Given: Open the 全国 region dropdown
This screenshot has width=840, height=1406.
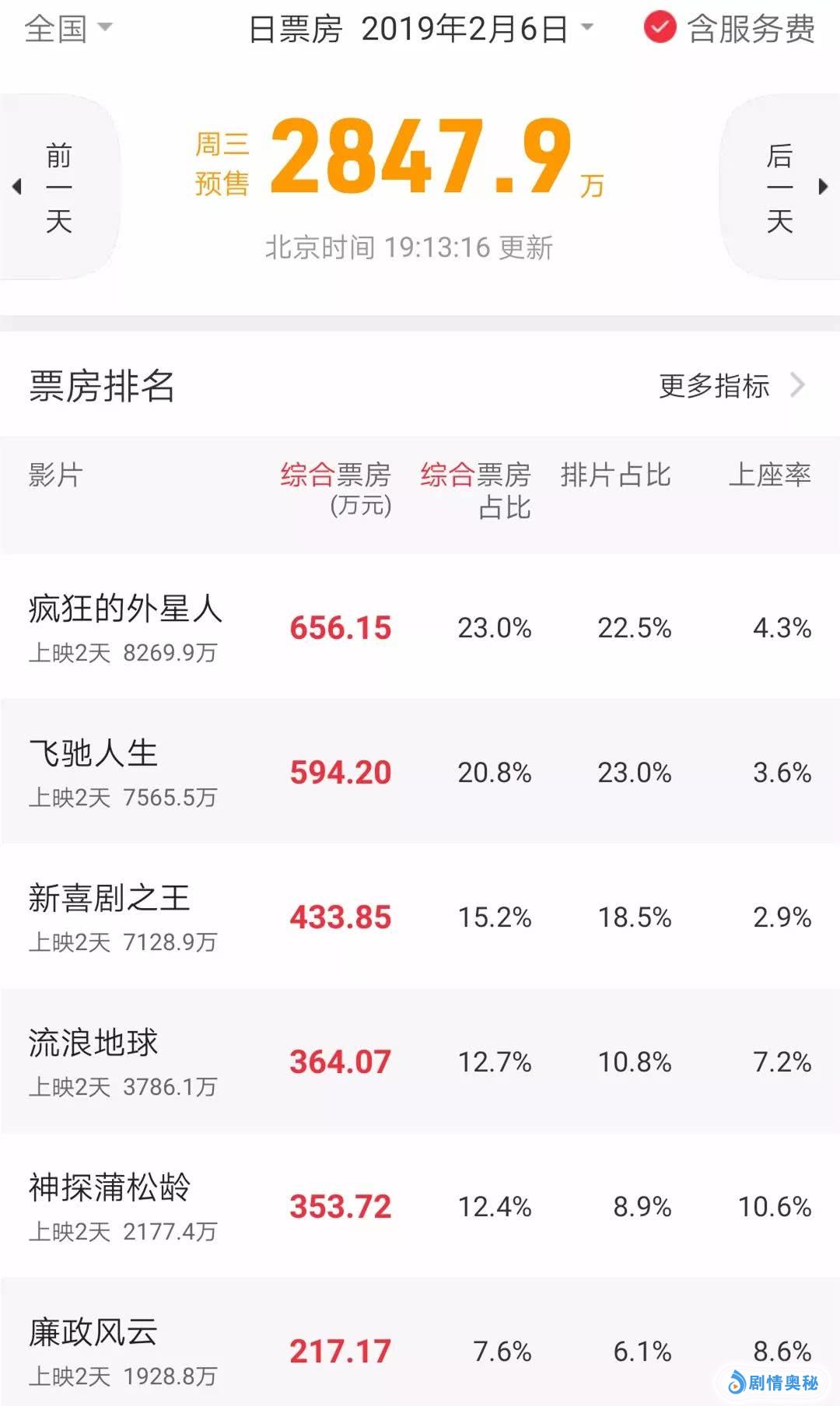Looking at the screenshot, I should click(68, 30).
